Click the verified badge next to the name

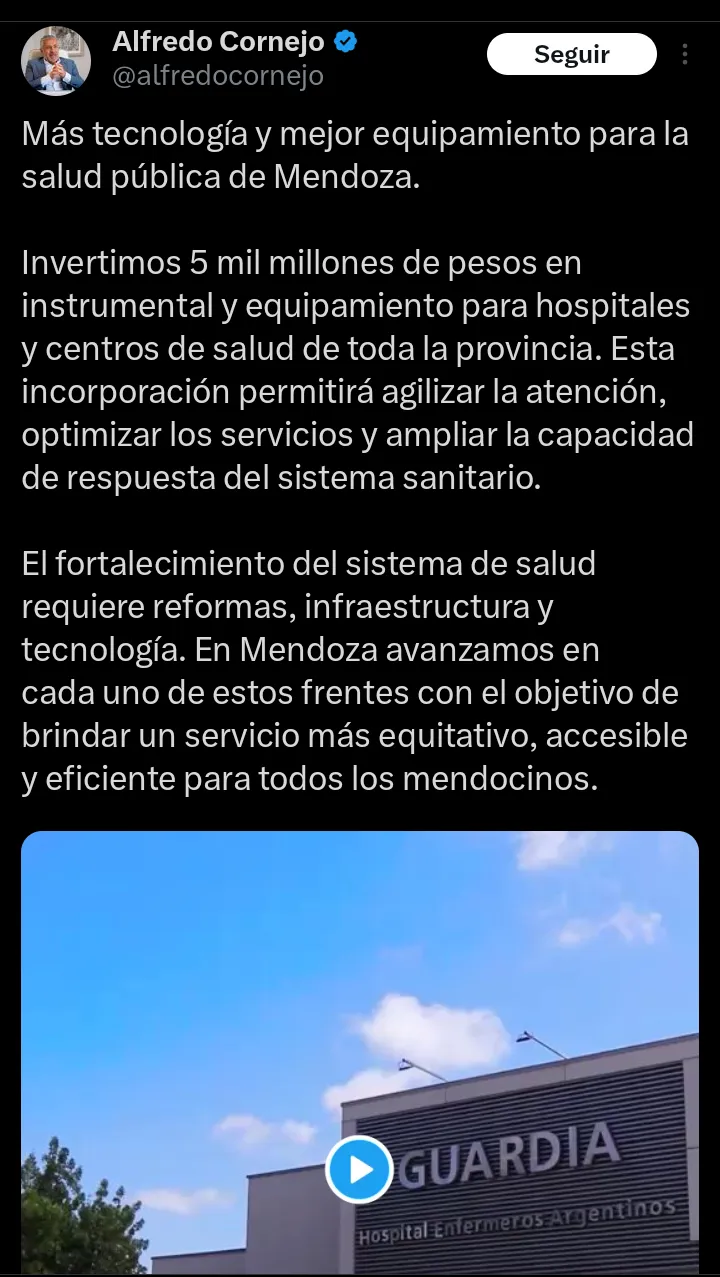coord(344,41)
